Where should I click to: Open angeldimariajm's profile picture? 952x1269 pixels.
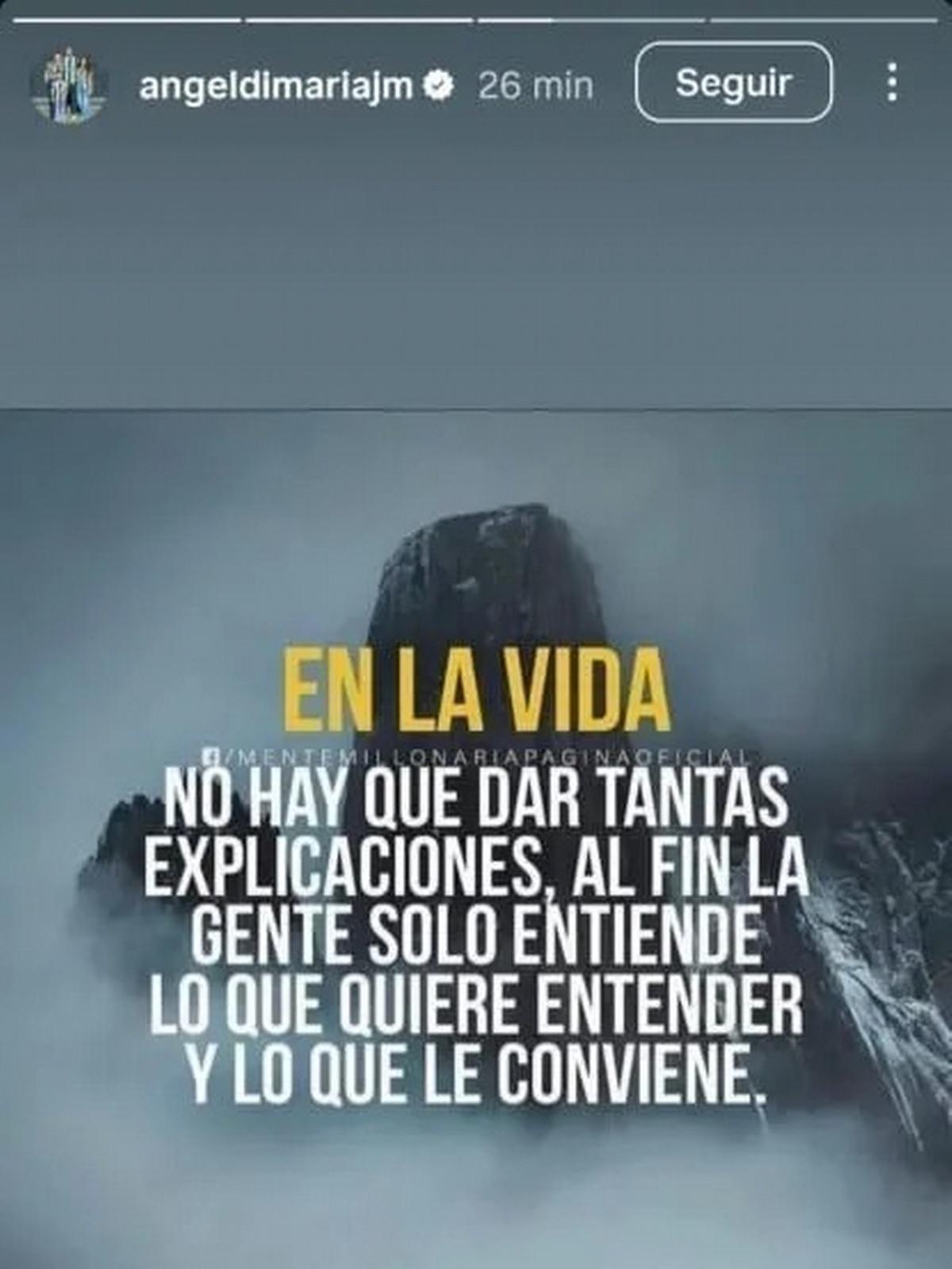point(67,84)
